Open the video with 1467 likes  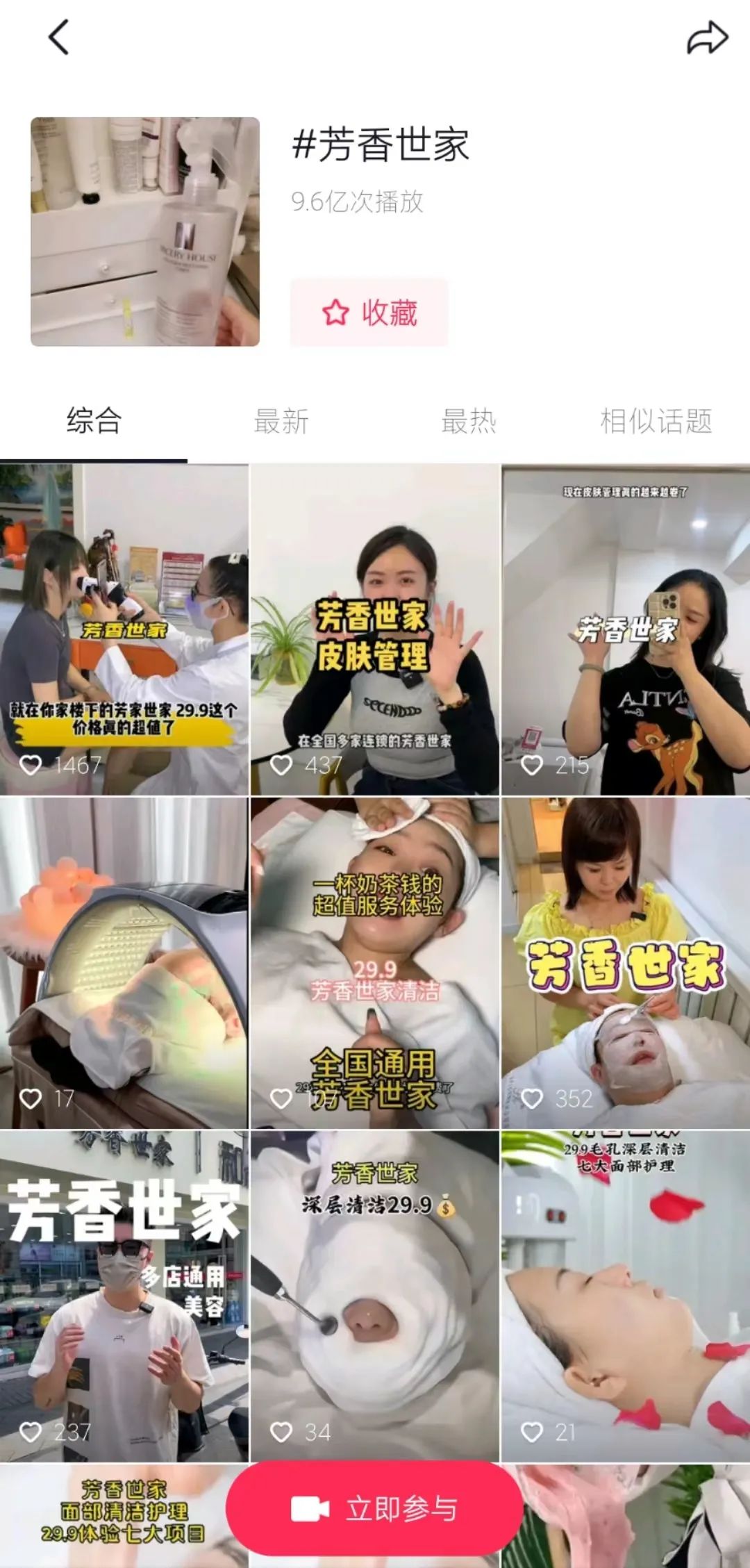[x=124, y=629]
